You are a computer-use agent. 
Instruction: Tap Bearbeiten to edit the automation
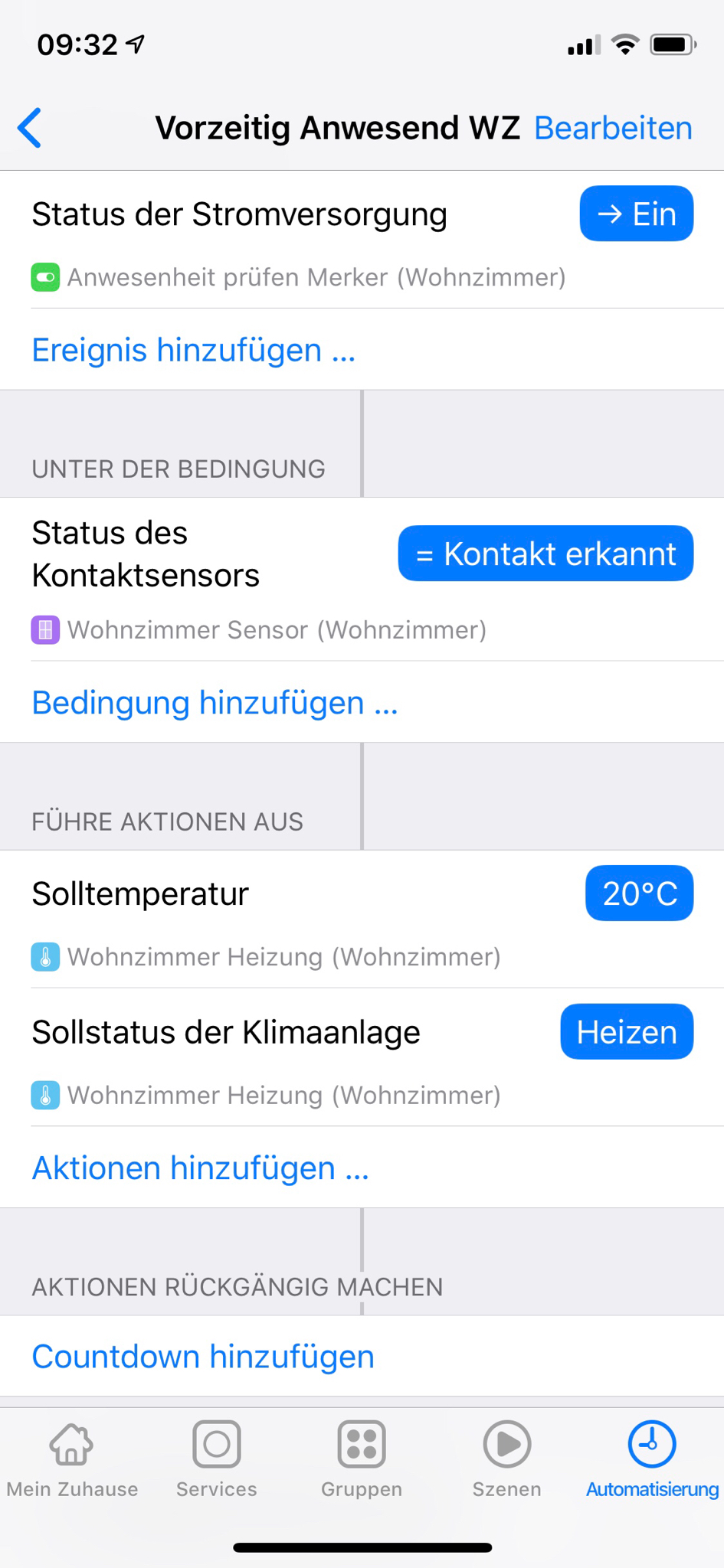[613, 128]
